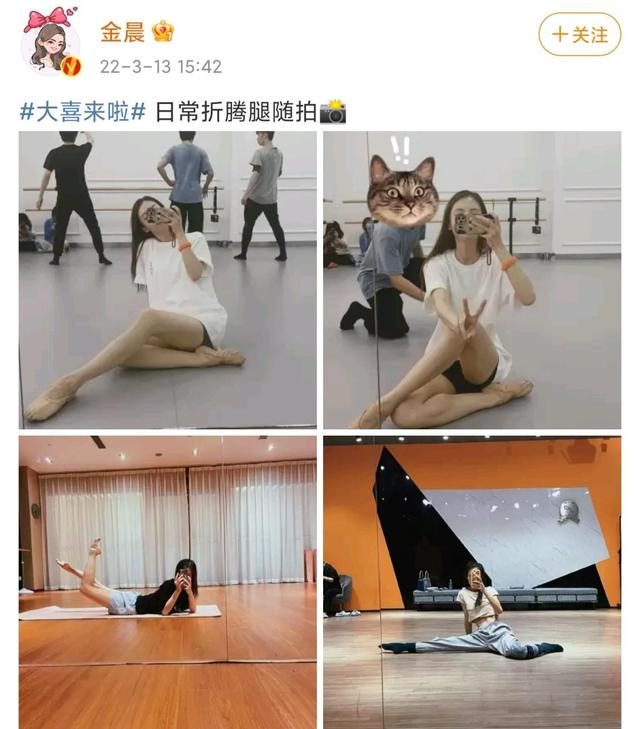Open the photo of splits in orange room
Viewport: 640px width, 729px height.
coord(471,580)
